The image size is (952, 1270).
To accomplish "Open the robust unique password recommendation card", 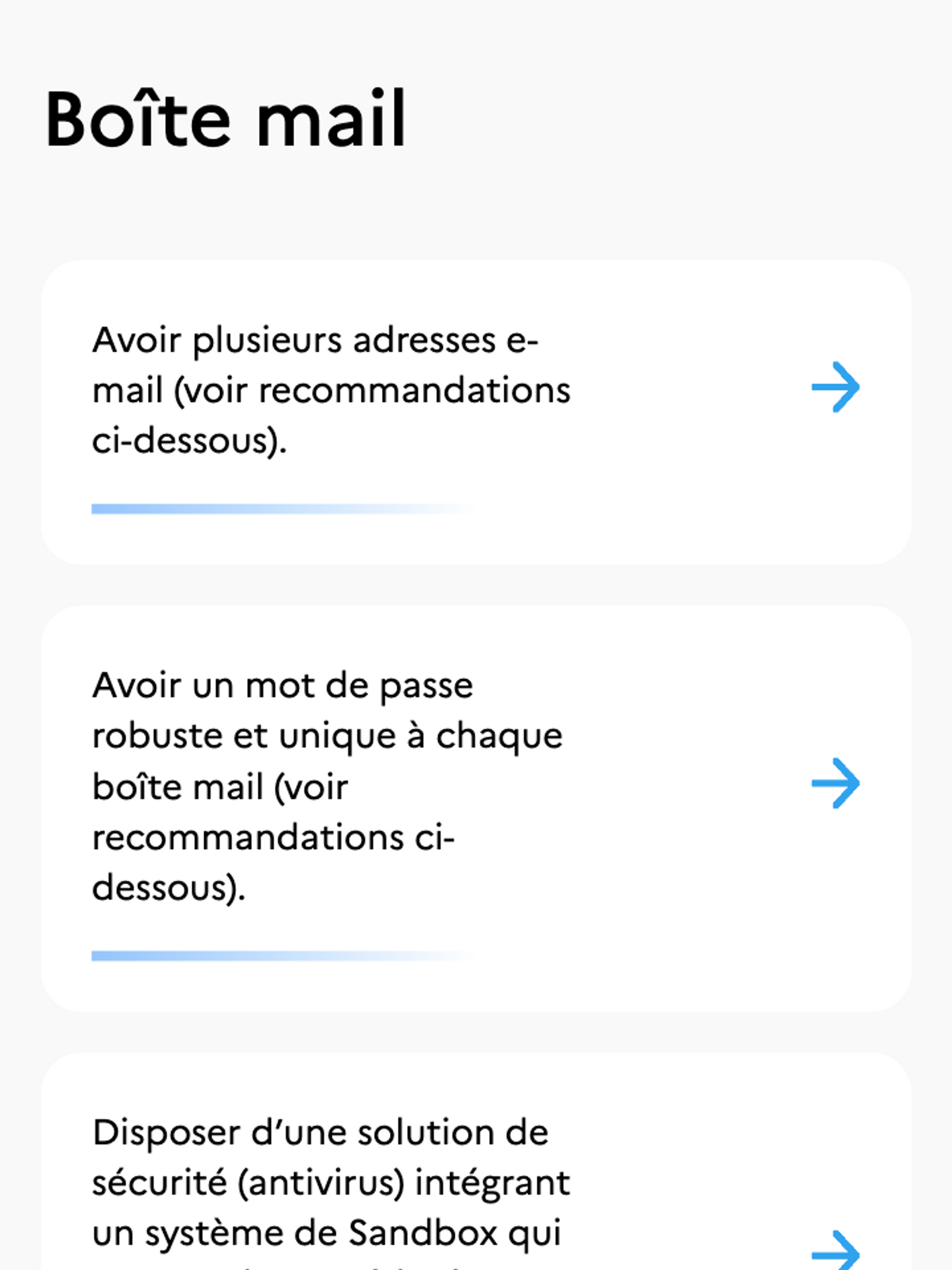I will pyautogui.click(x=835, y=783).
